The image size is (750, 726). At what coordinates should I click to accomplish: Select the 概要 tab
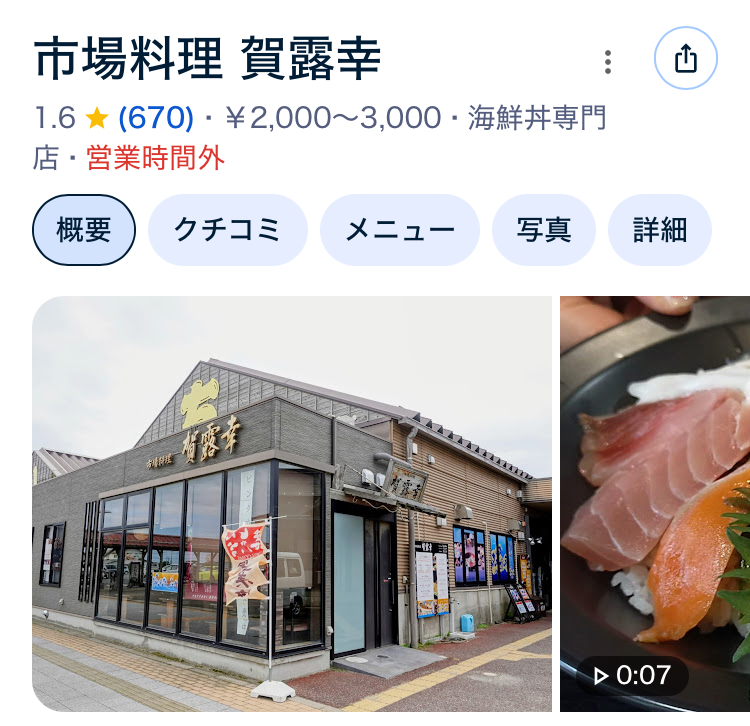click(x=84, y=230)
